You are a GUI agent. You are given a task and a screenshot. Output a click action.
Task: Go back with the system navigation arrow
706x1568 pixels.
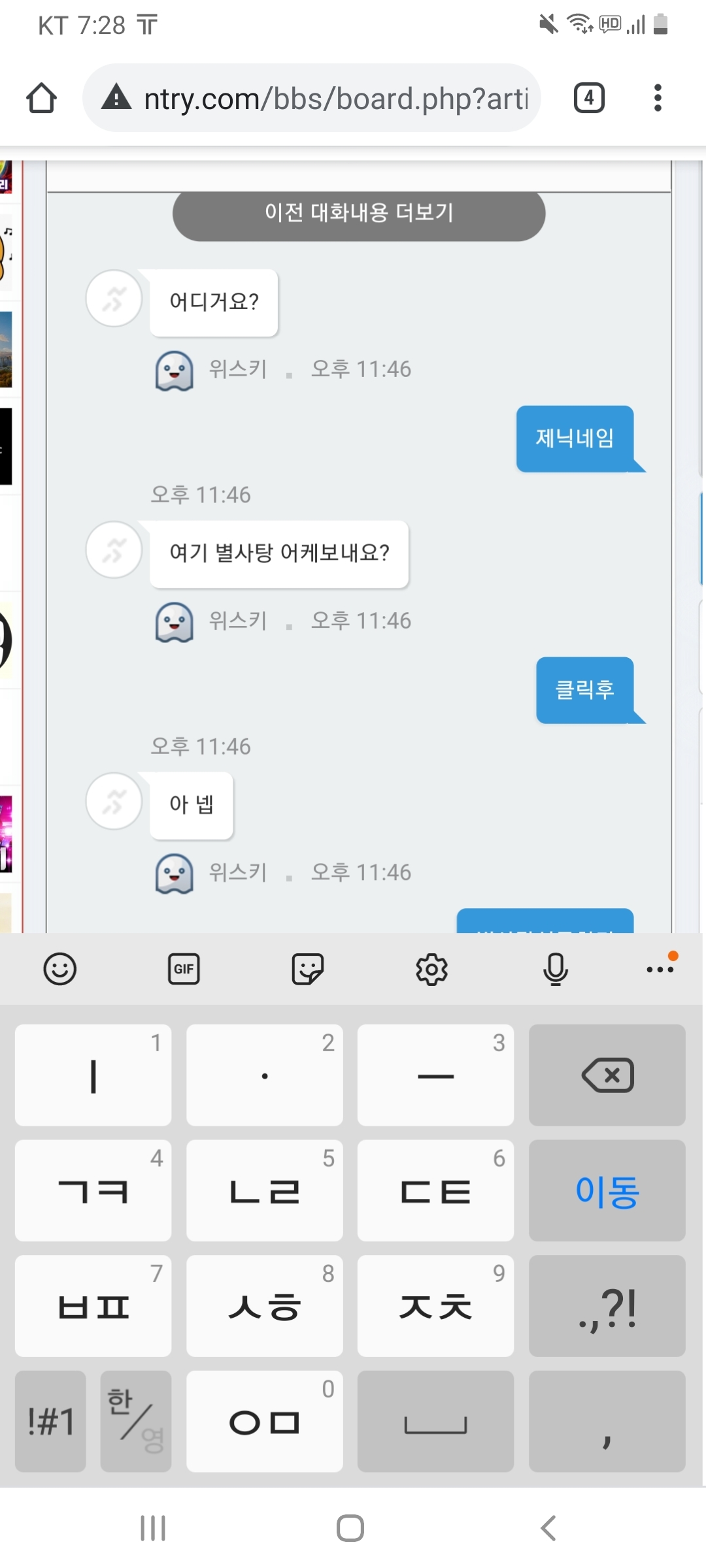click(548, 1528)
